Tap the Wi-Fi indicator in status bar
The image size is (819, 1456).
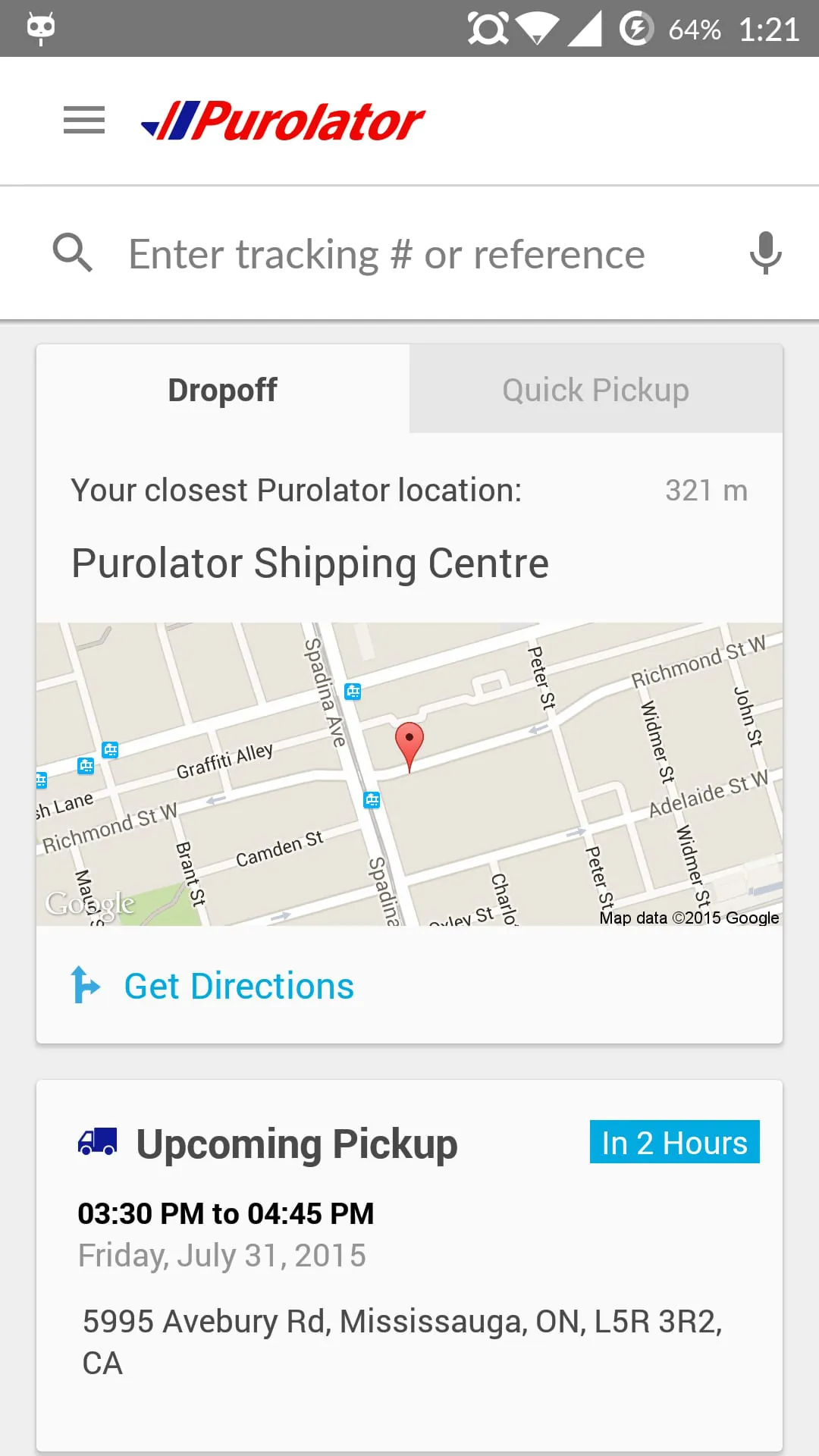(x=540, y=27)
